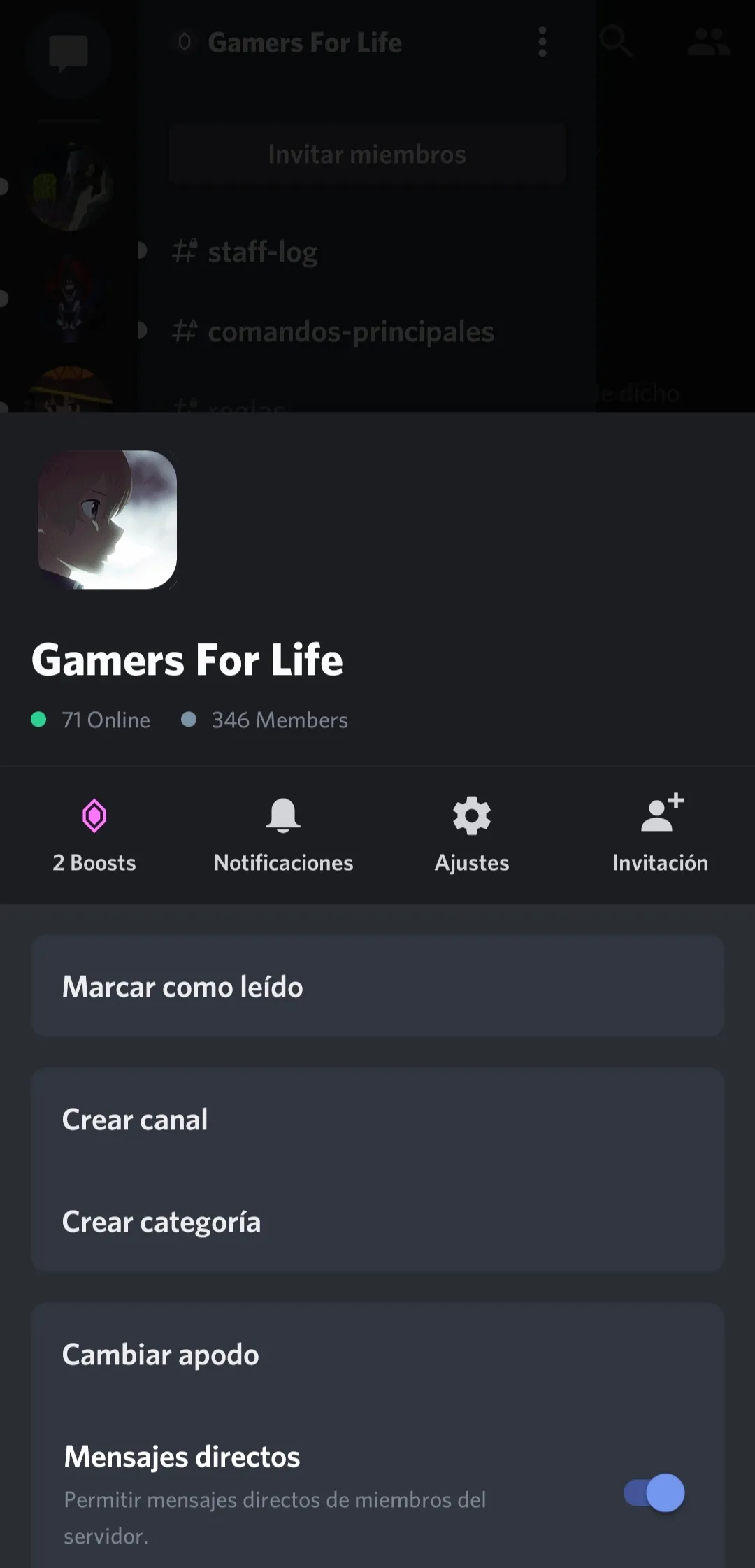Open Cambiar apodo
Image resolution: width=755 pixels, height=1568 pixels.
point(377,1355)
